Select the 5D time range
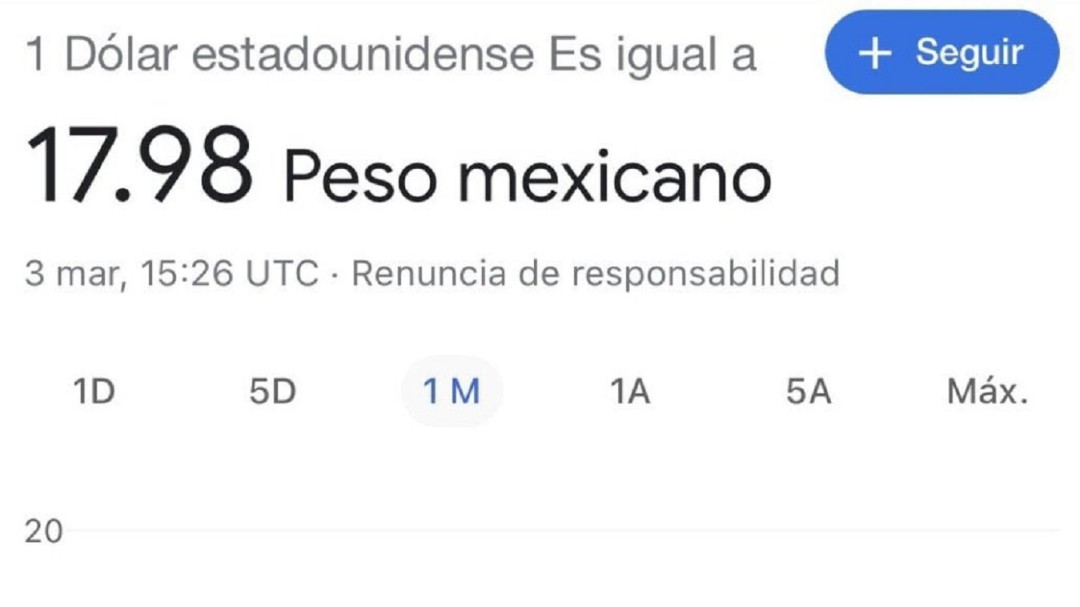The image size is (1080, 607). 272,392
